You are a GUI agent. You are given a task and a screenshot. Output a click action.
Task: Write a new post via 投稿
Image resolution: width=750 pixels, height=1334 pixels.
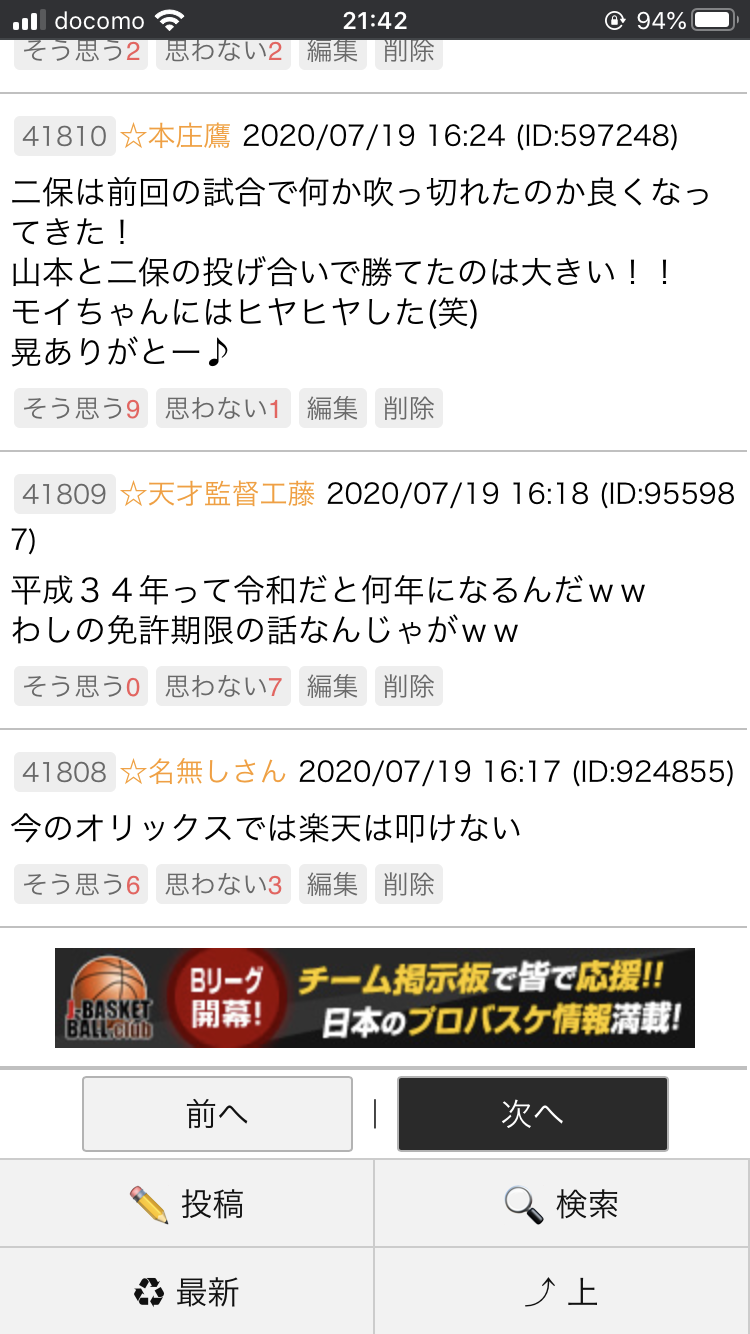(187, 1204)
